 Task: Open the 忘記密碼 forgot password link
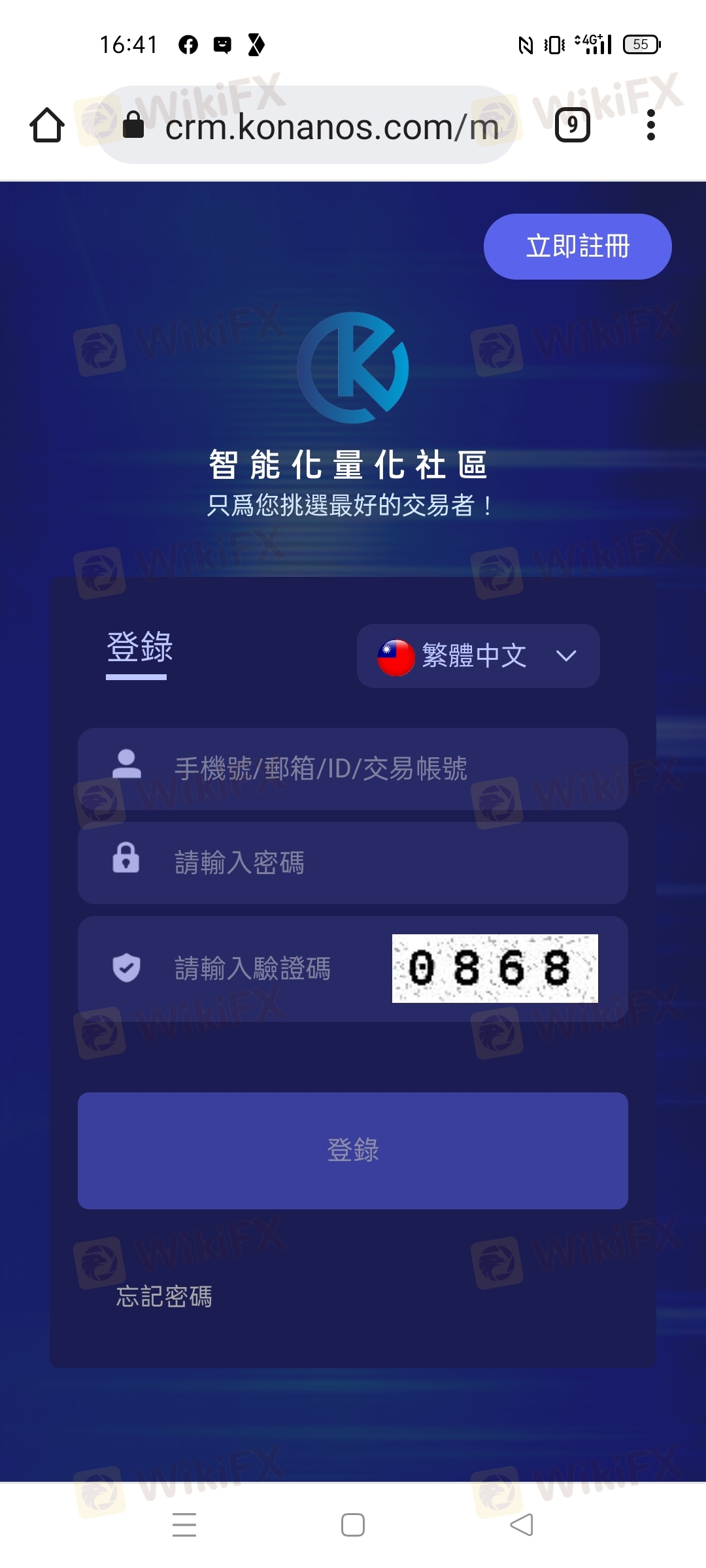coord(164,1297)
